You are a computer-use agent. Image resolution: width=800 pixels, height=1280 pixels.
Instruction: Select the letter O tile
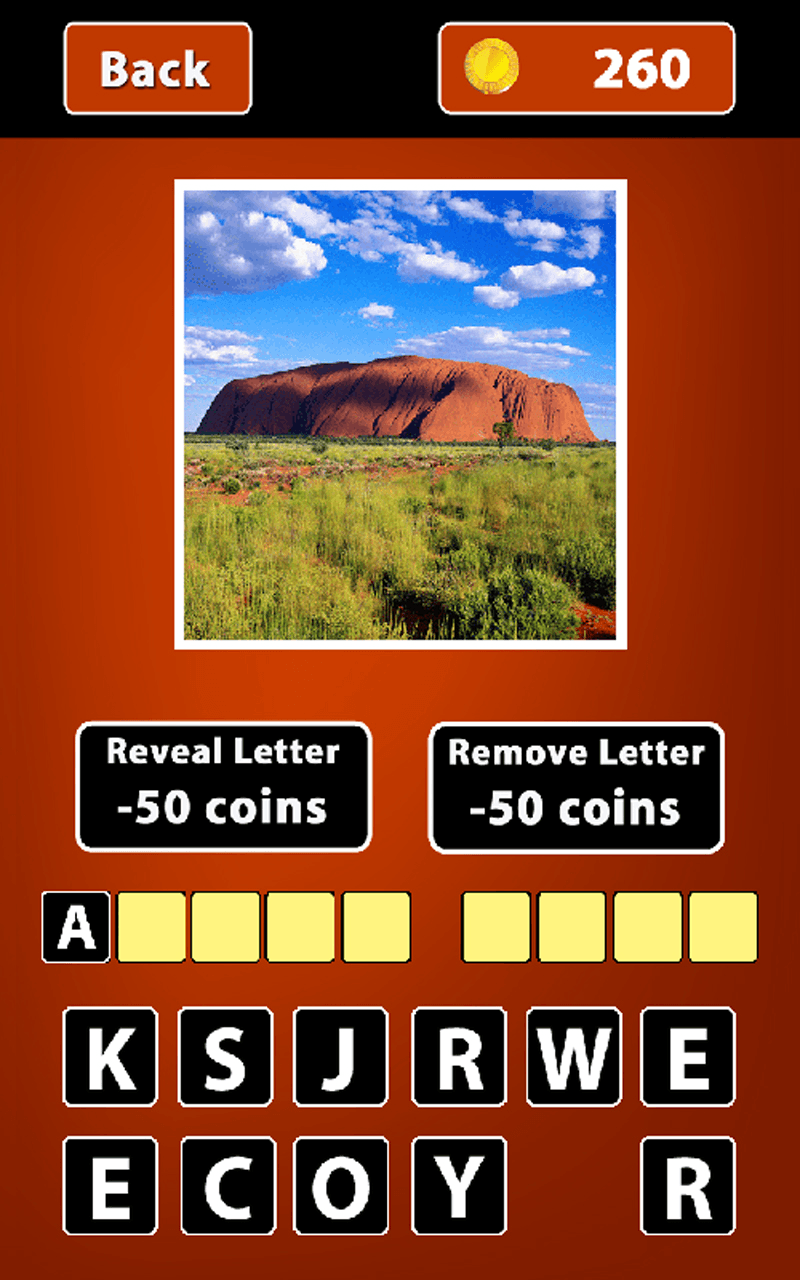point(340,1186)
